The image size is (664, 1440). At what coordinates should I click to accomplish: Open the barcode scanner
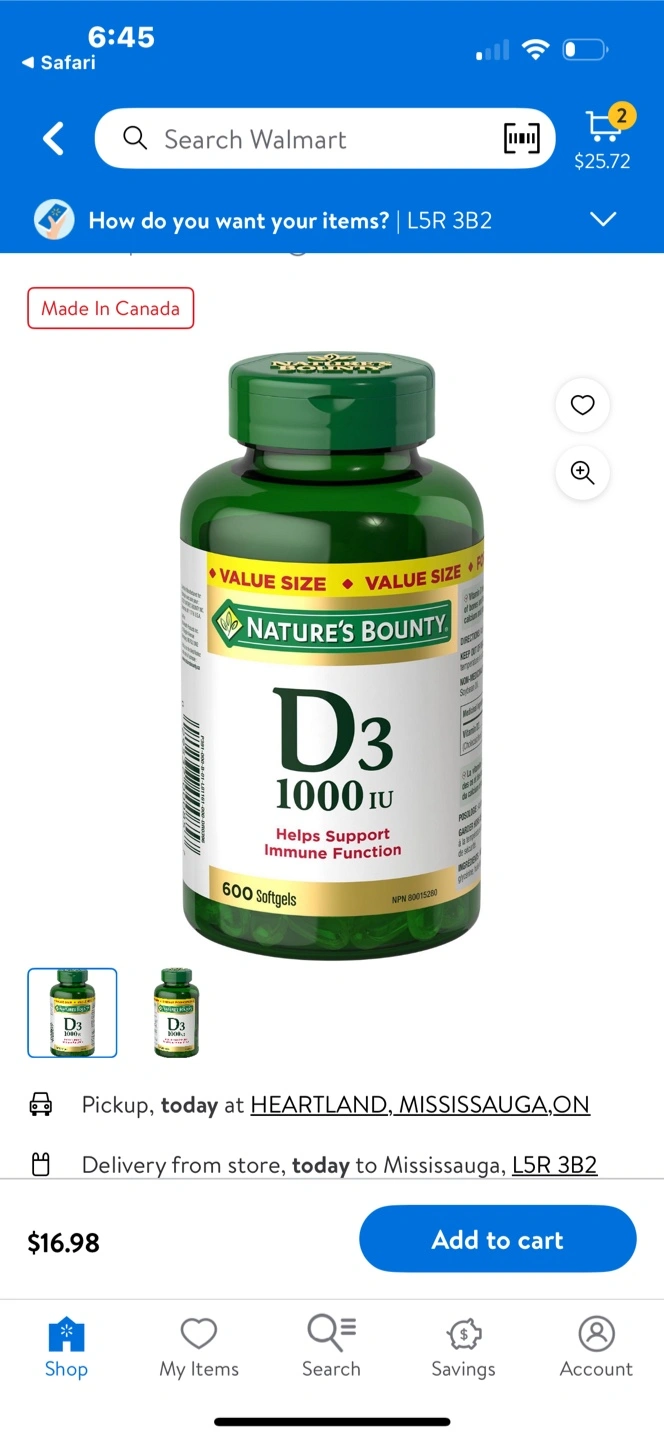(x=521, y=139)
